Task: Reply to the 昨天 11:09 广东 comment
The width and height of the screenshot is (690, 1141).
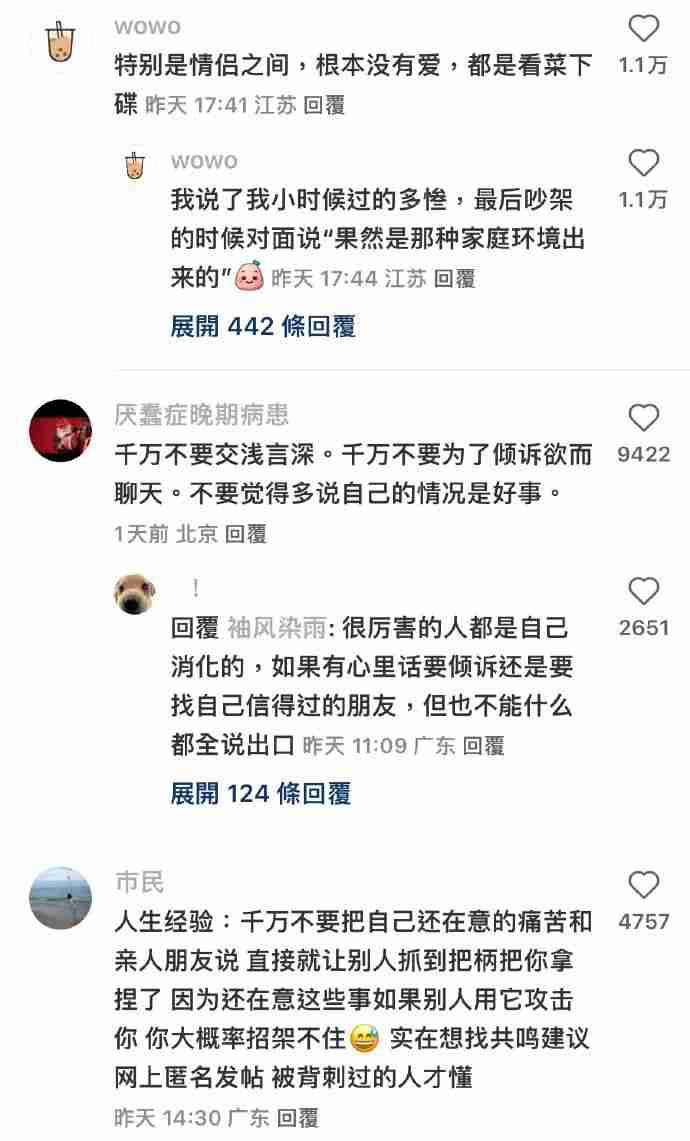Action: (483, 746)
